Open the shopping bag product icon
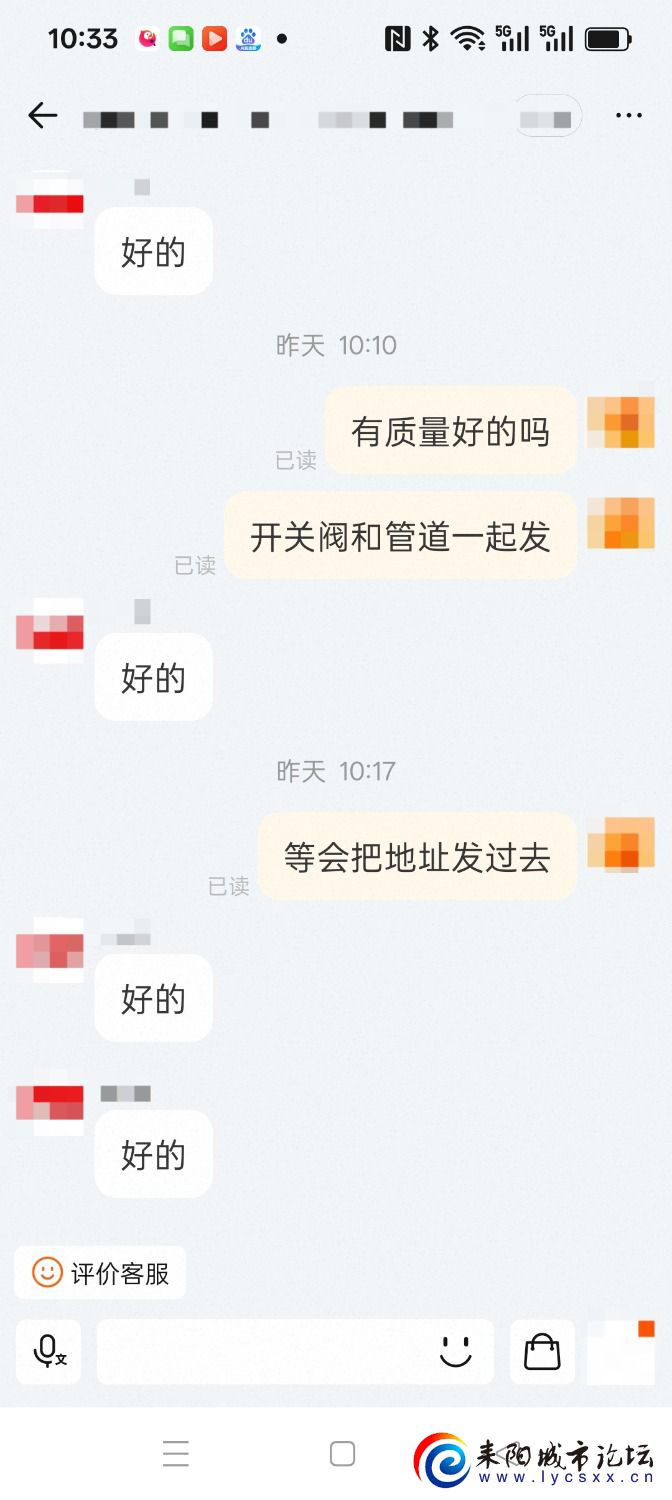This screenshot has height=1500, width=672. coord(542,1352)
